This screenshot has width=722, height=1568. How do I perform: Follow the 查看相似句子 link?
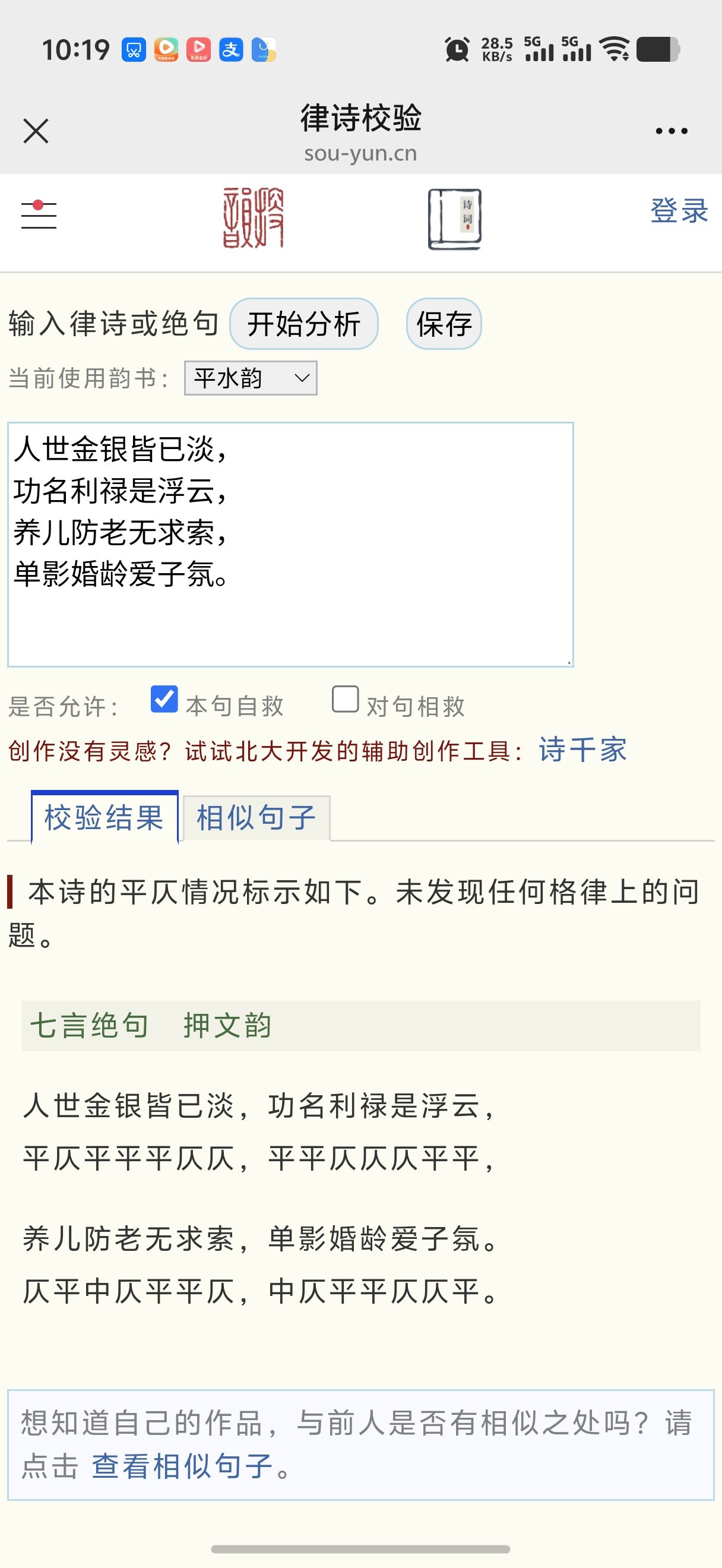point(182,1466)
